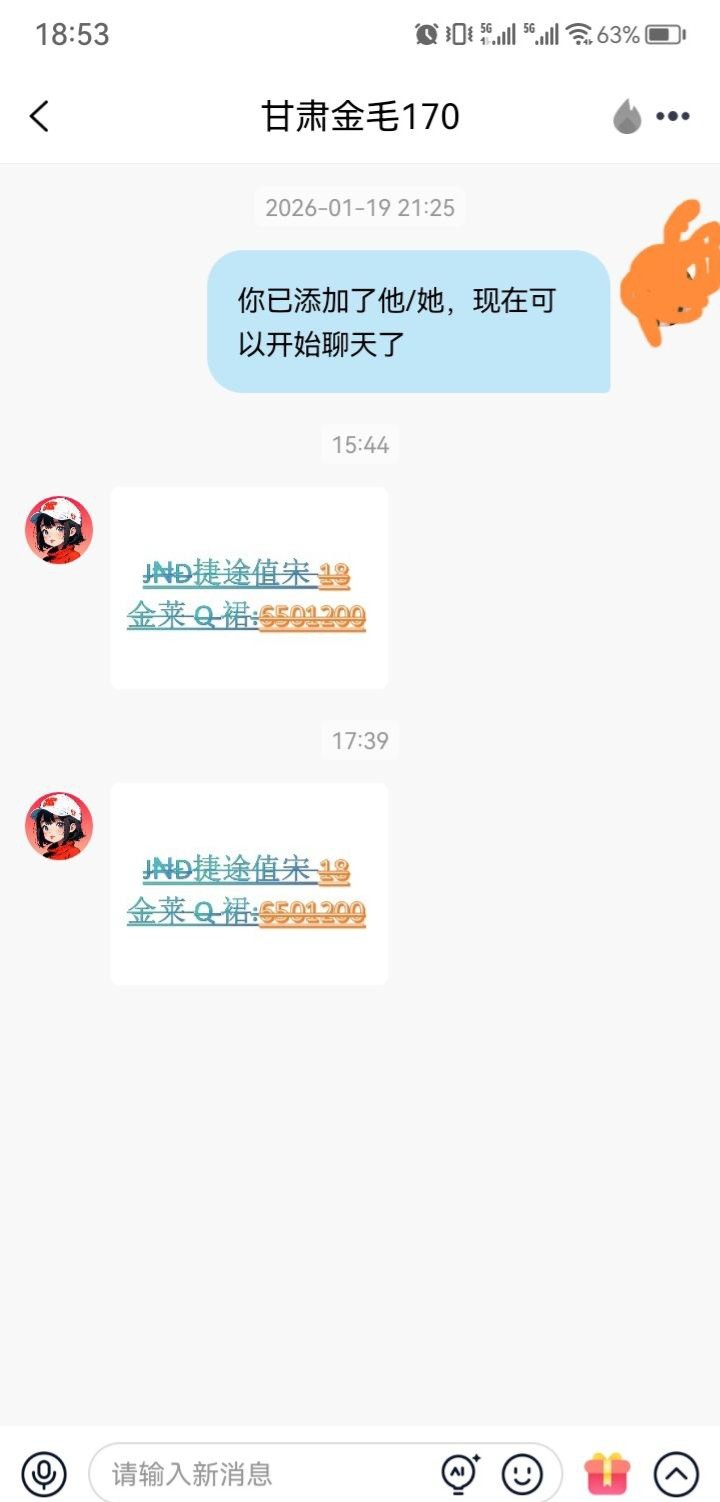This screenshot has width=720, height=1502.
Task: Open the sender's avatar on the 15:44 message
Action: pos(59,530)
